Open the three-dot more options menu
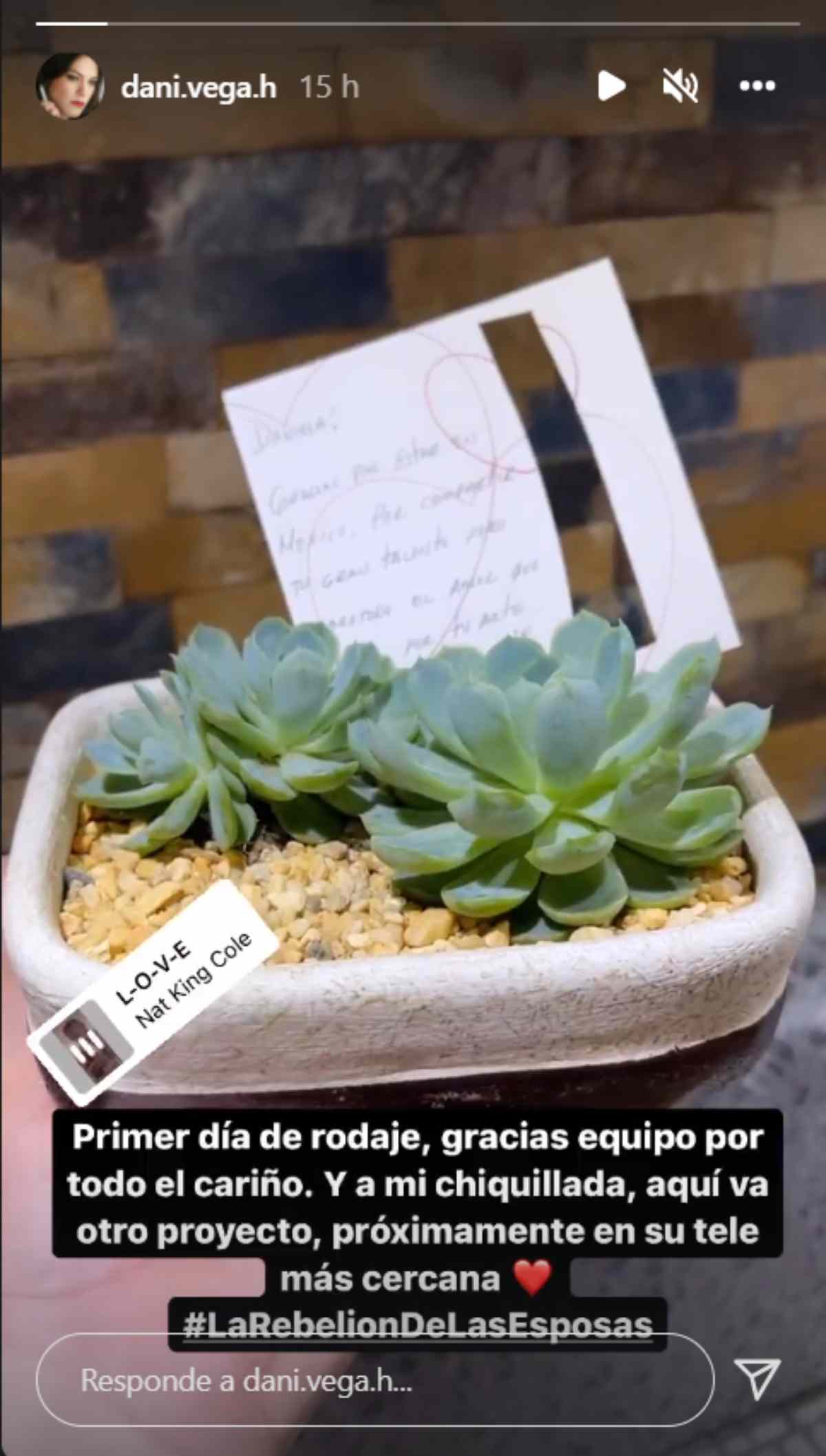Screen dimensions: 826x1456 click(x=757, y=86)
